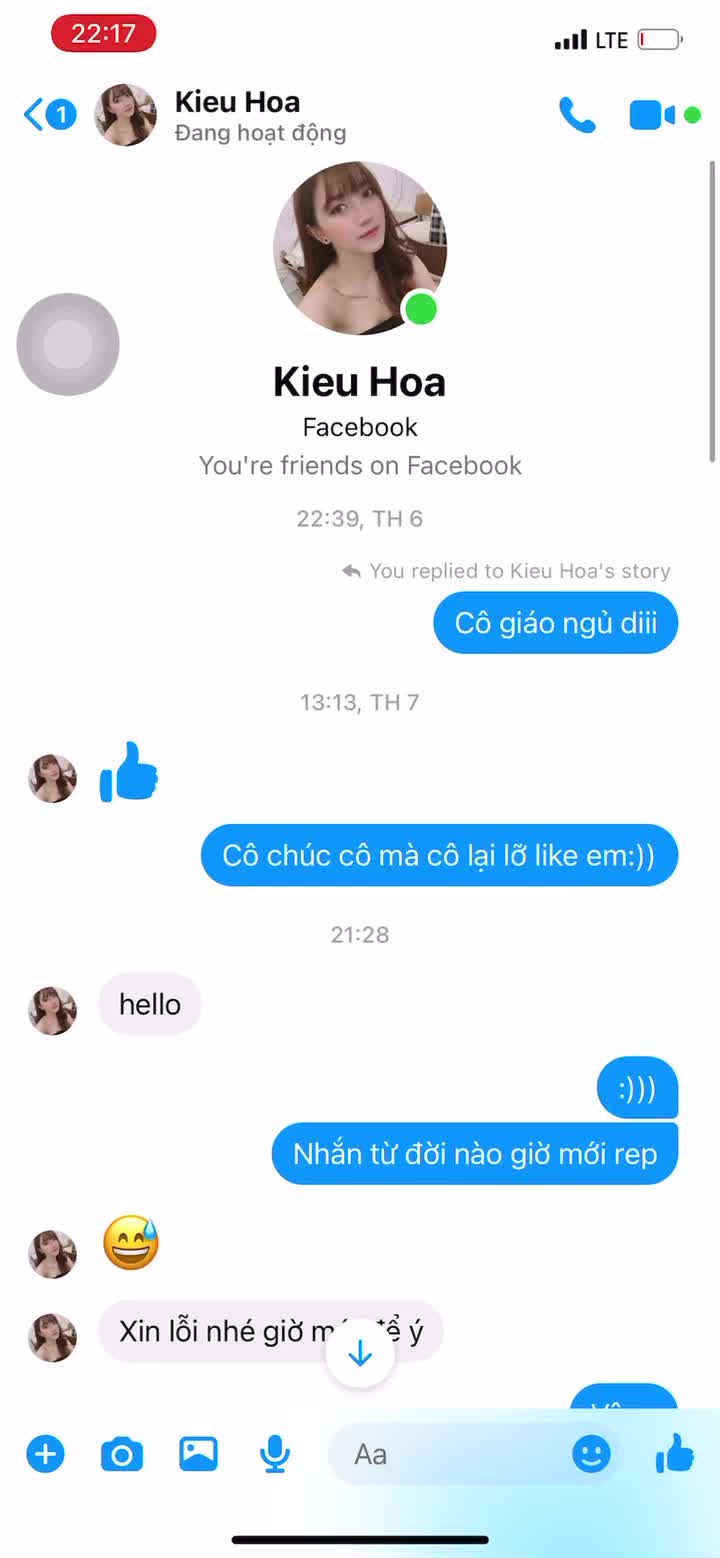Viewport: 720px width, 1558px height.
Task: Open the plus menu for more actions
Action: pos(45,1453)
